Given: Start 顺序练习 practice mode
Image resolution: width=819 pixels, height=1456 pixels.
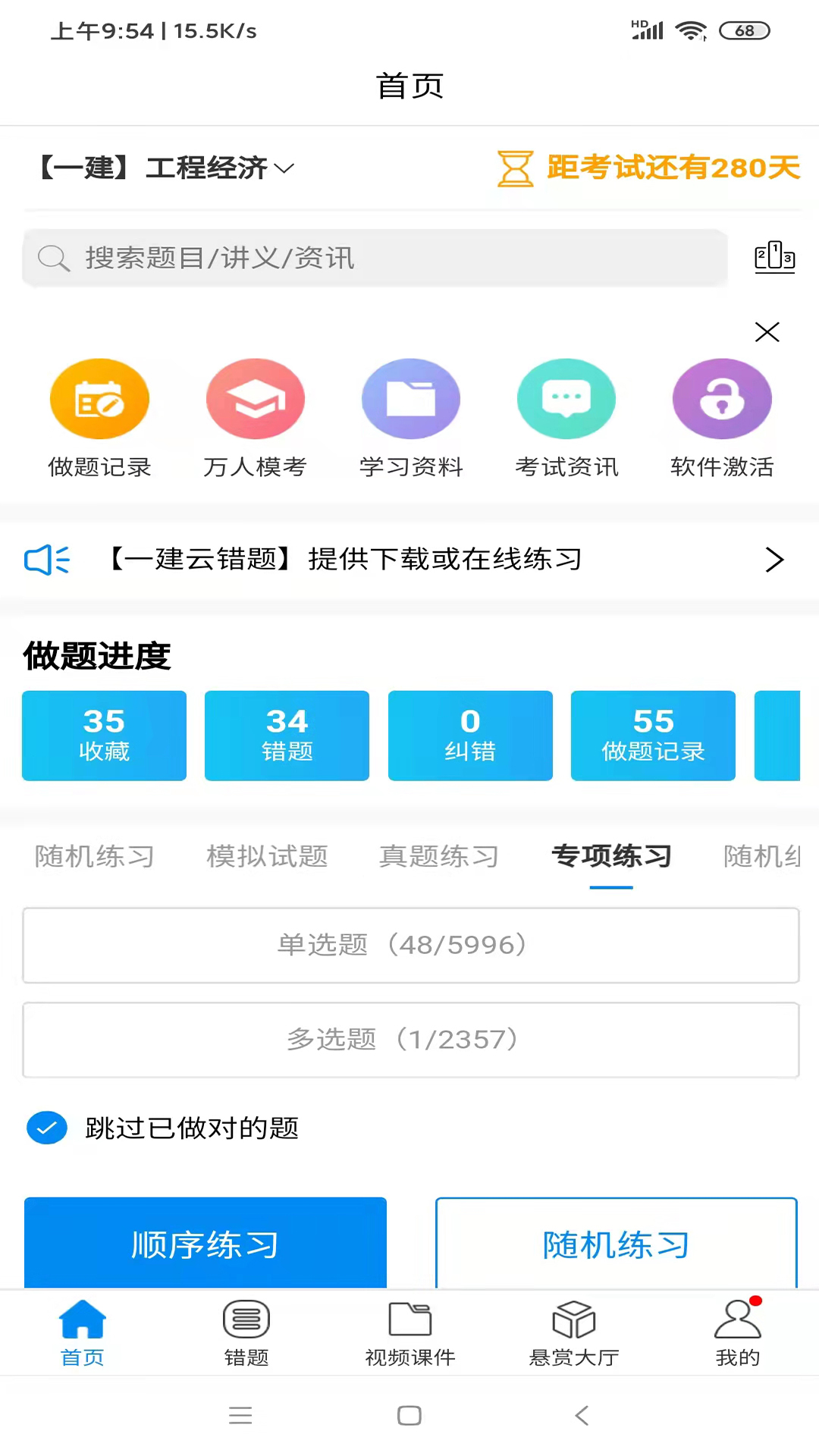Looking at the screenshot, I should point(205,1243).
